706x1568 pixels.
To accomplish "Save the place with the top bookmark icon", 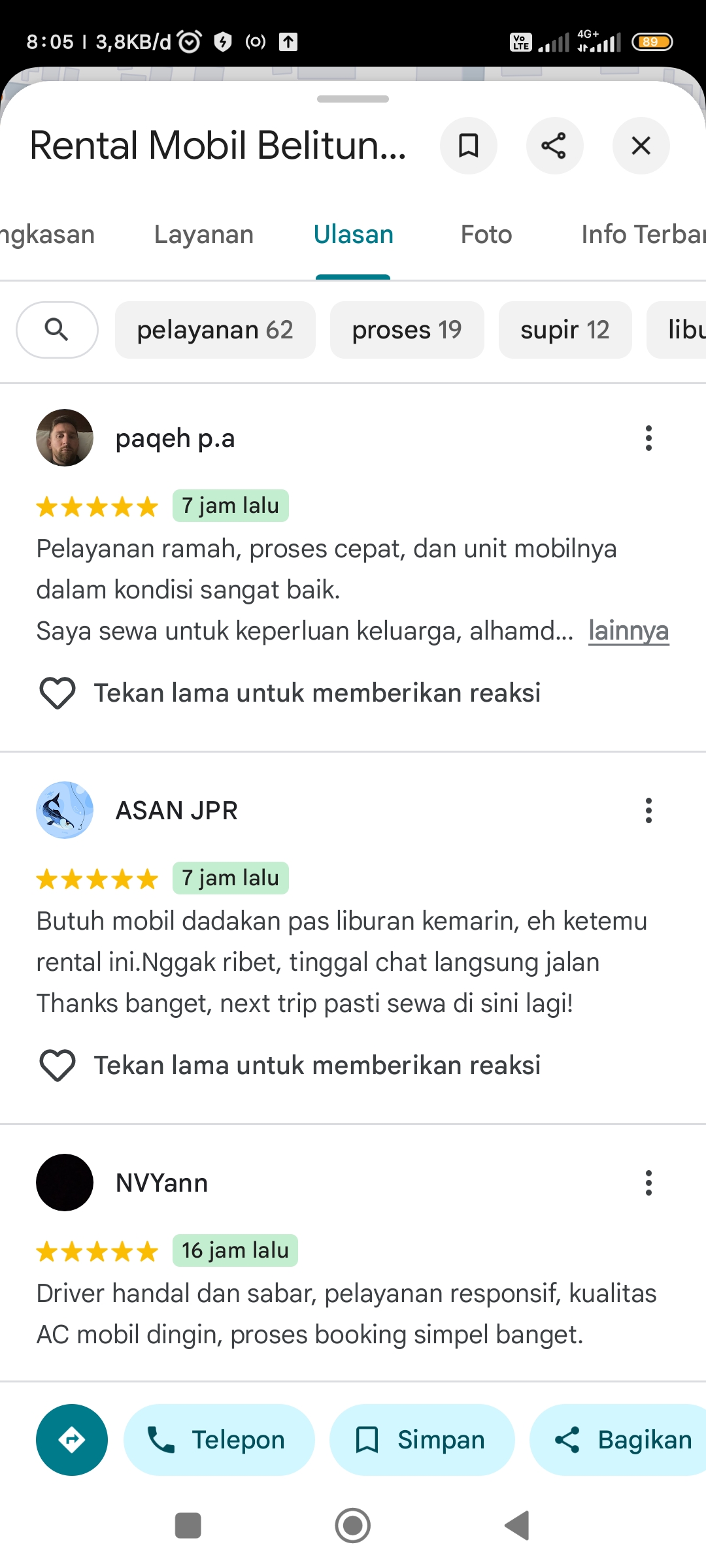I will 468,146.
